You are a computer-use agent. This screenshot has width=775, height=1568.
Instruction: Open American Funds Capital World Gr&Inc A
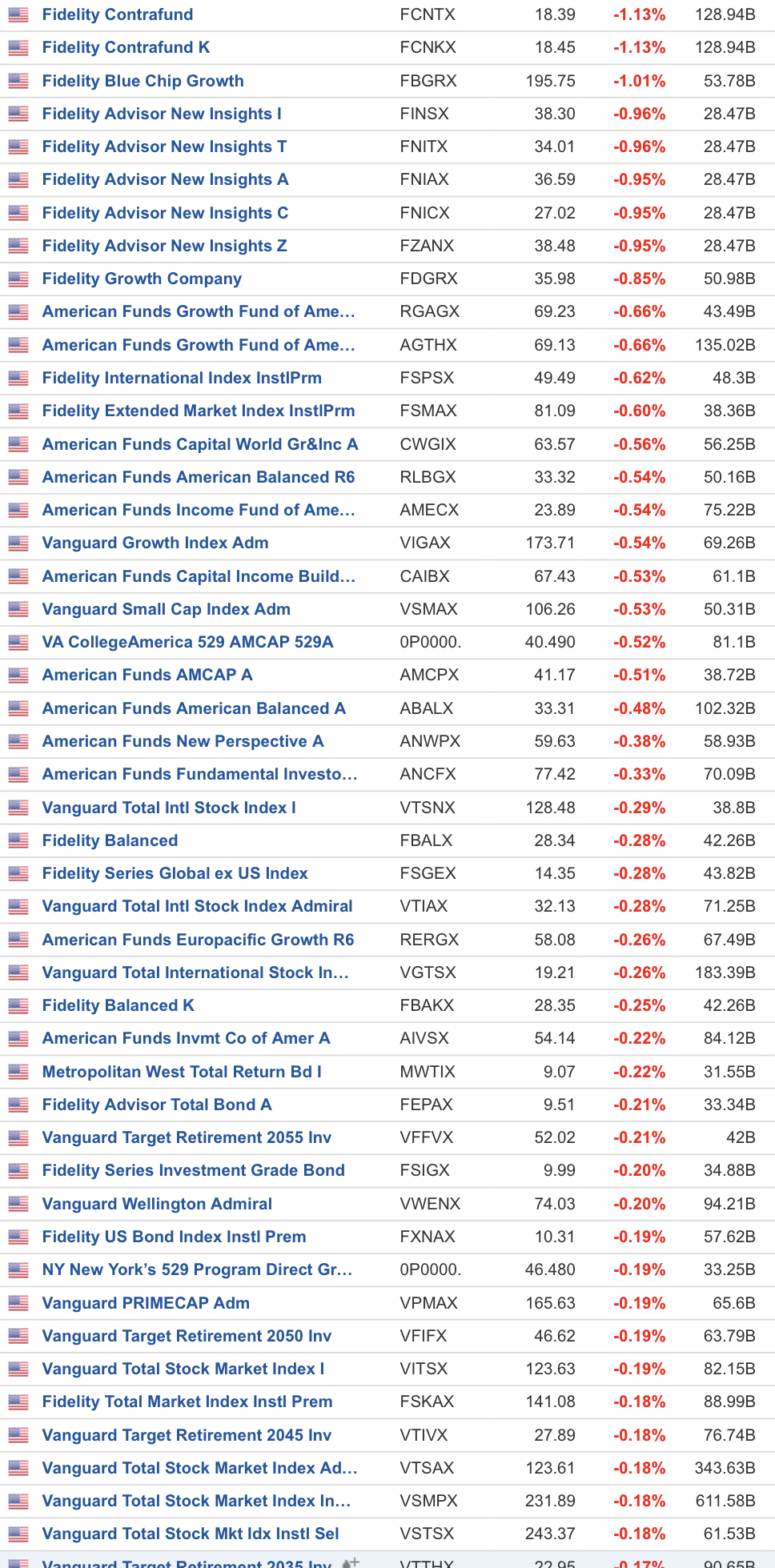pyautogui.click(x=199, y=444)
